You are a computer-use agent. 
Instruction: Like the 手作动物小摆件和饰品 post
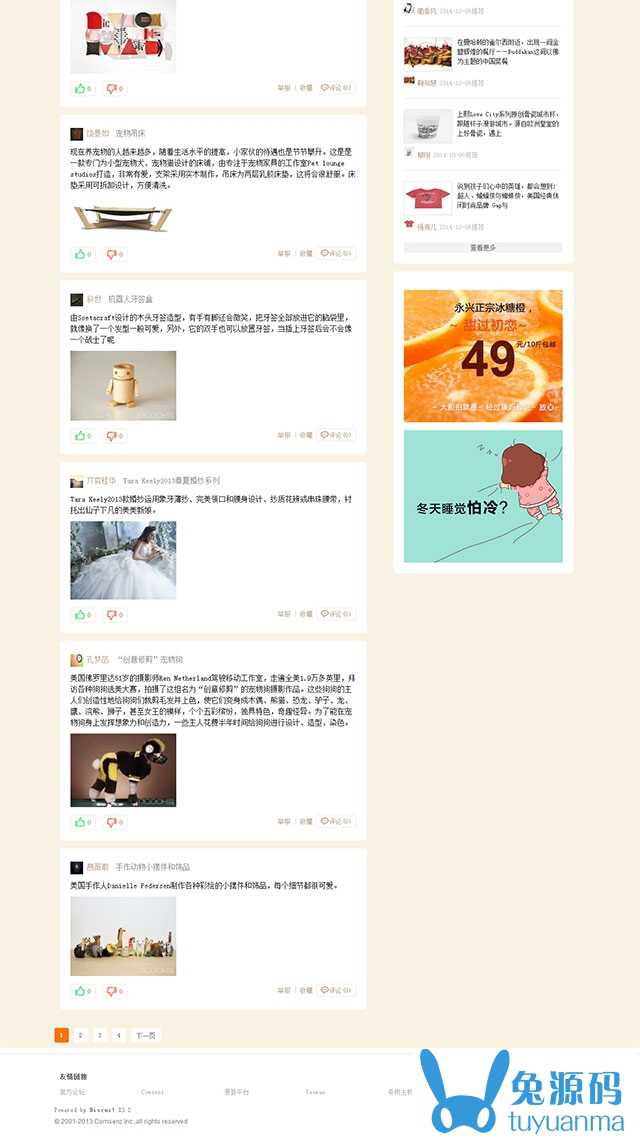click(x=83, y=991)
